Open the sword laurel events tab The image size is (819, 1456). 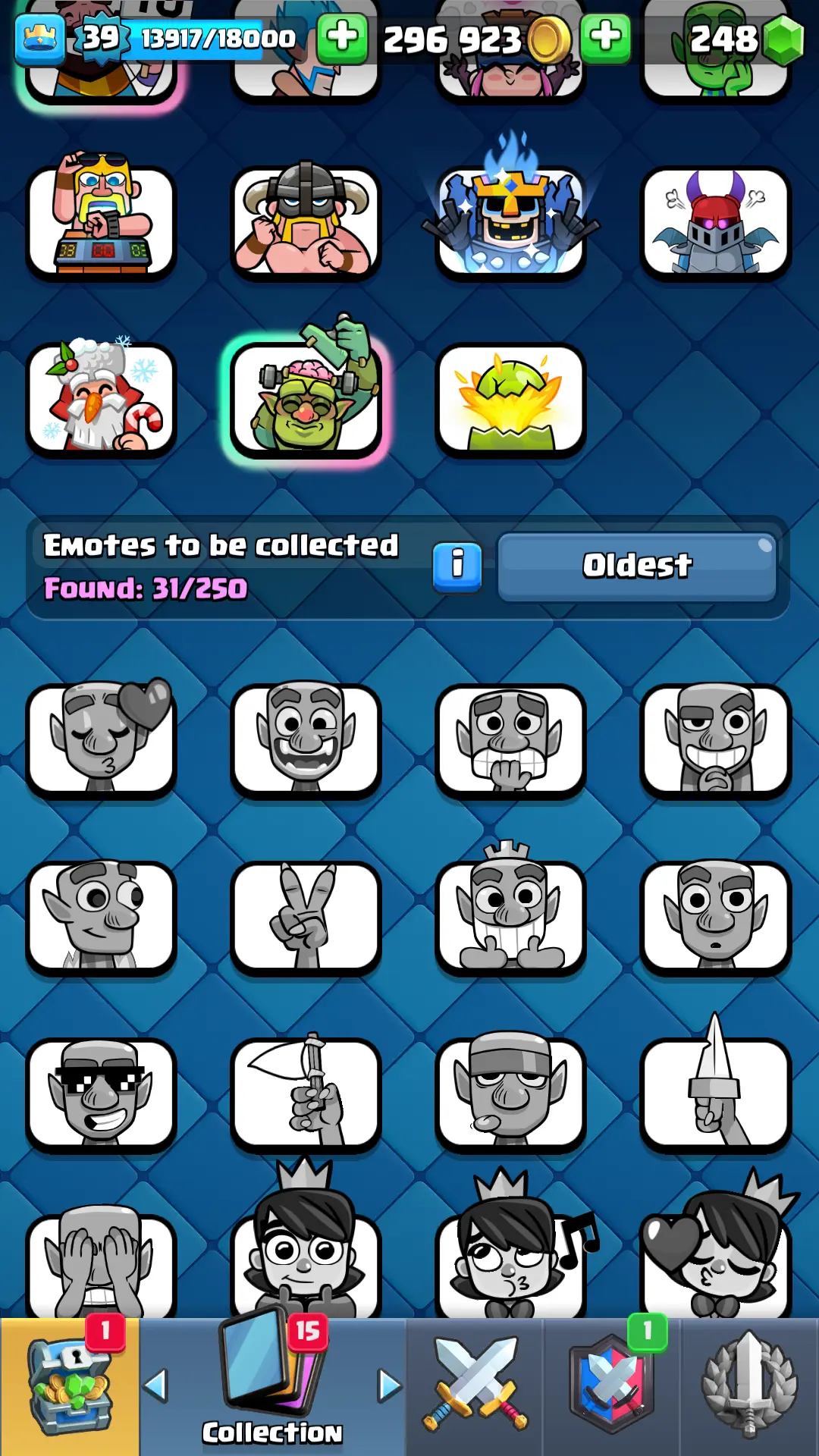749,1388
